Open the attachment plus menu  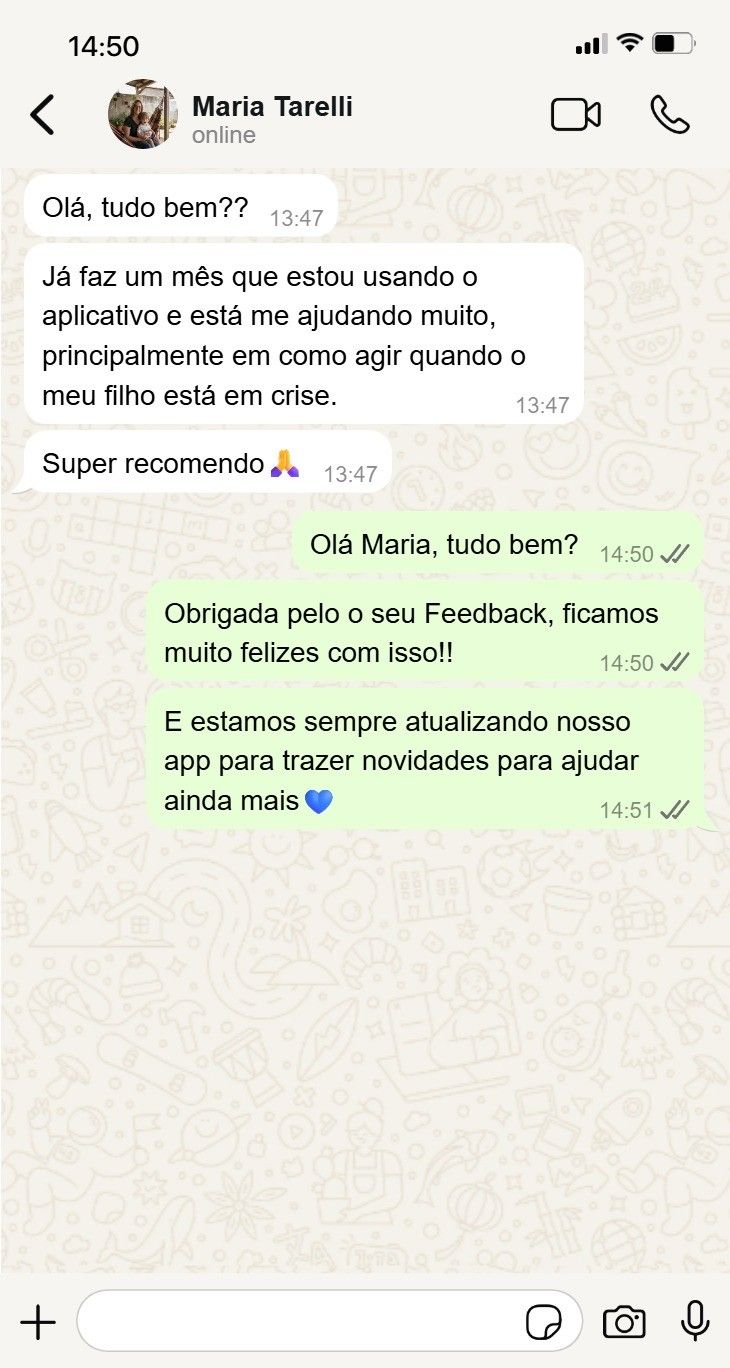pyautogui.click(x=38, y=1322)
